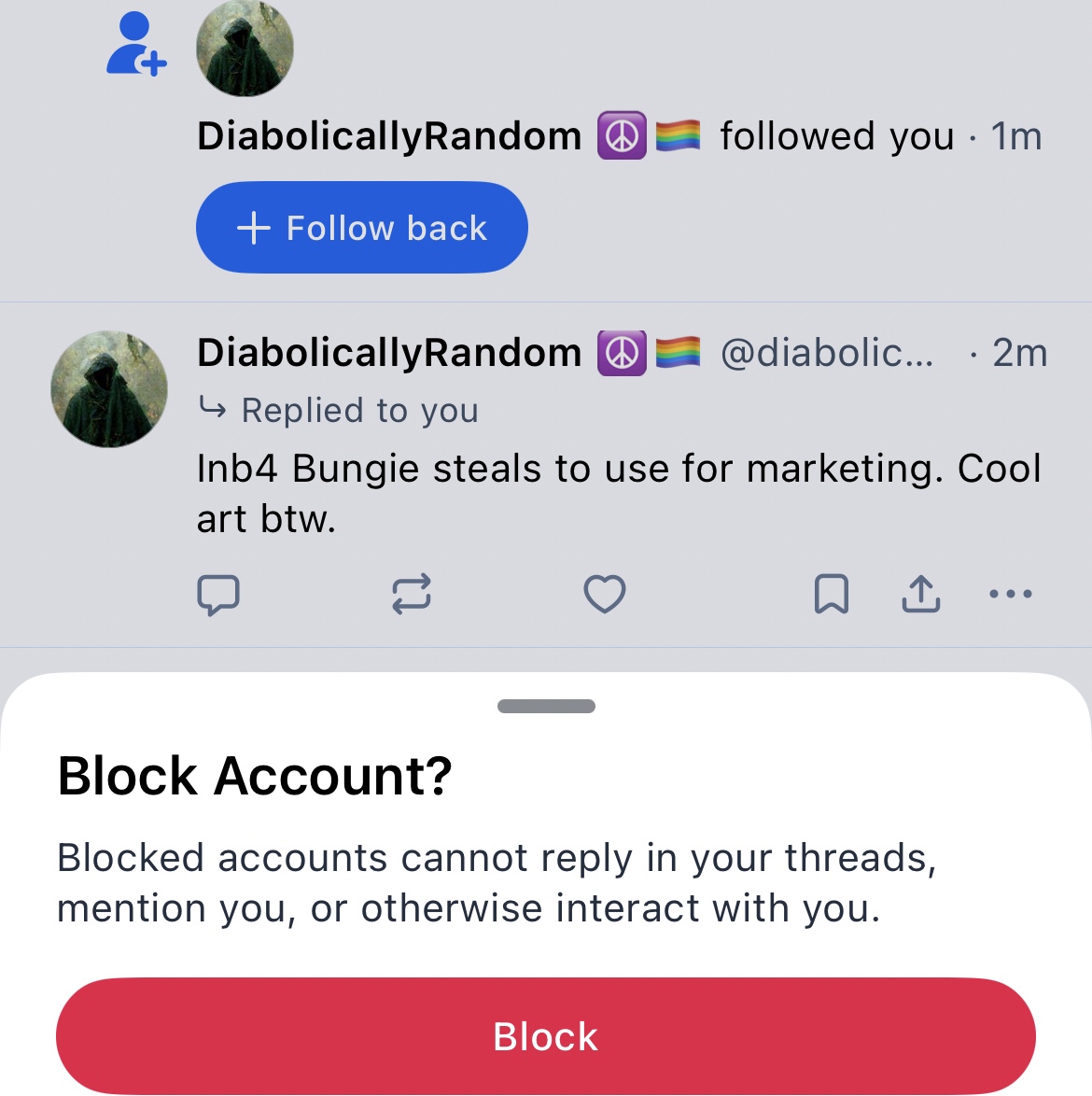Open the @diabolic... handle link

[826, 354]
